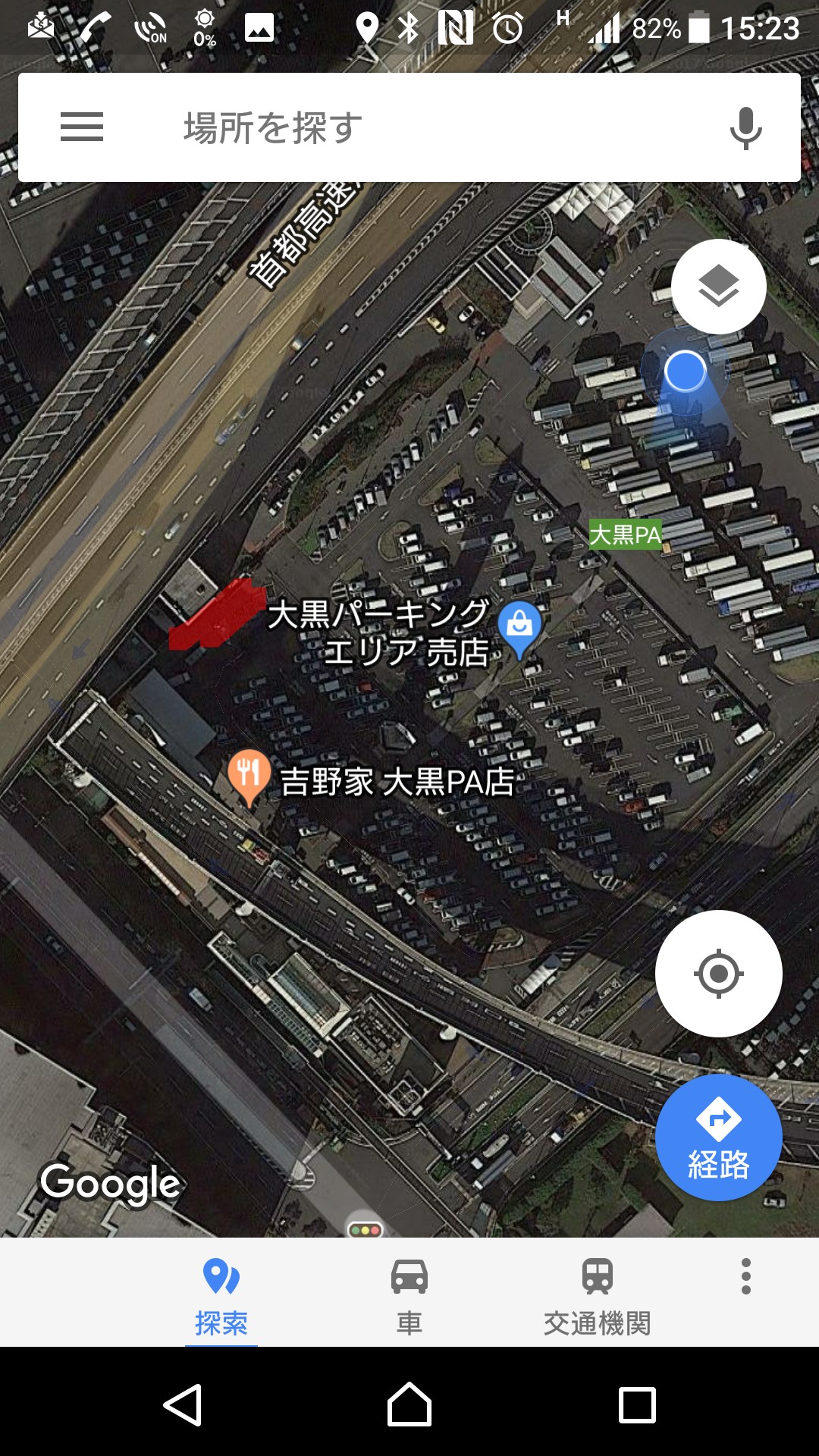Center map on my location

pos(718,973)
